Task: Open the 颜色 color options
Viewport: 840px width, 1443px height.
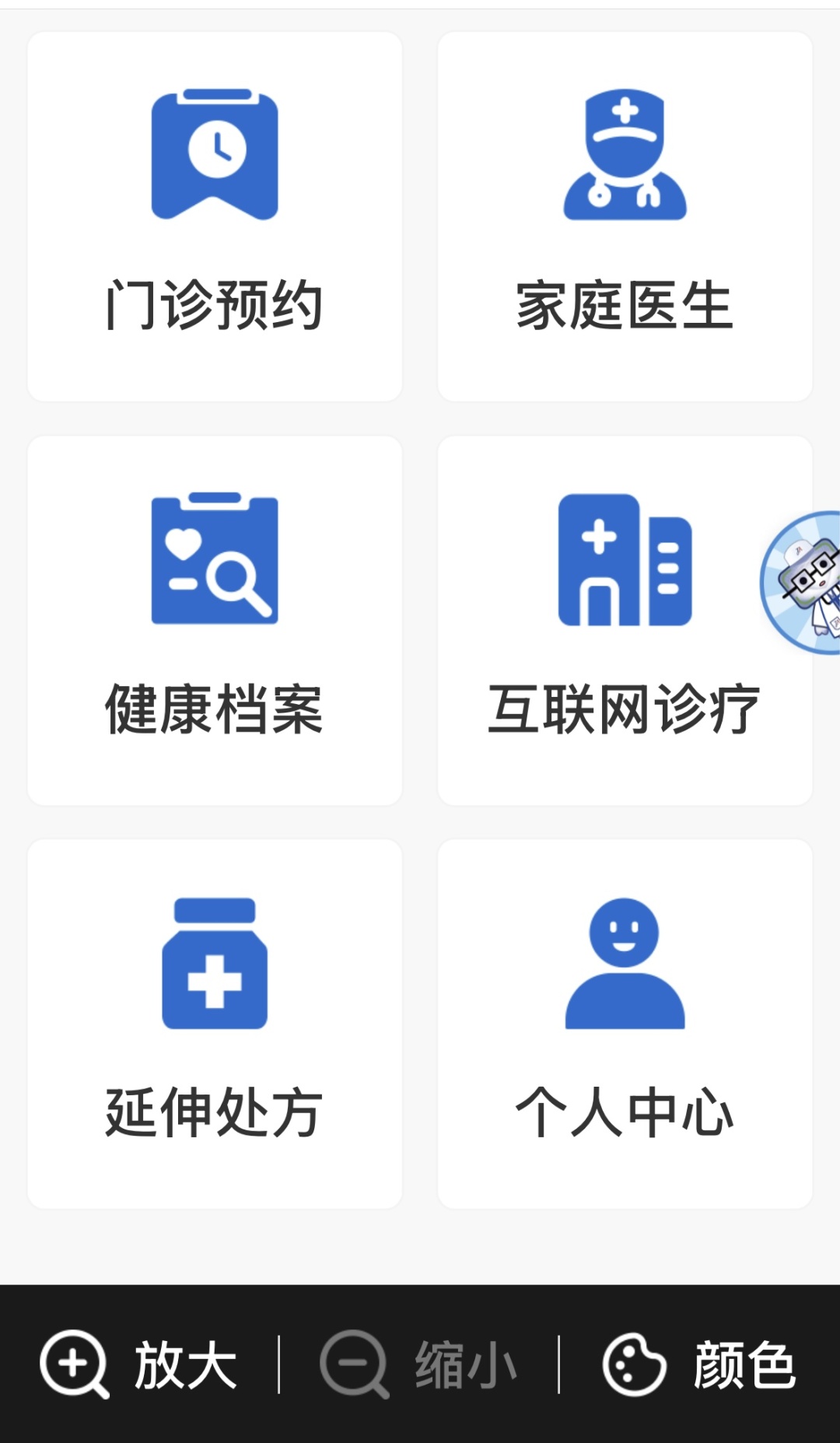Action: coord(700,1364)
